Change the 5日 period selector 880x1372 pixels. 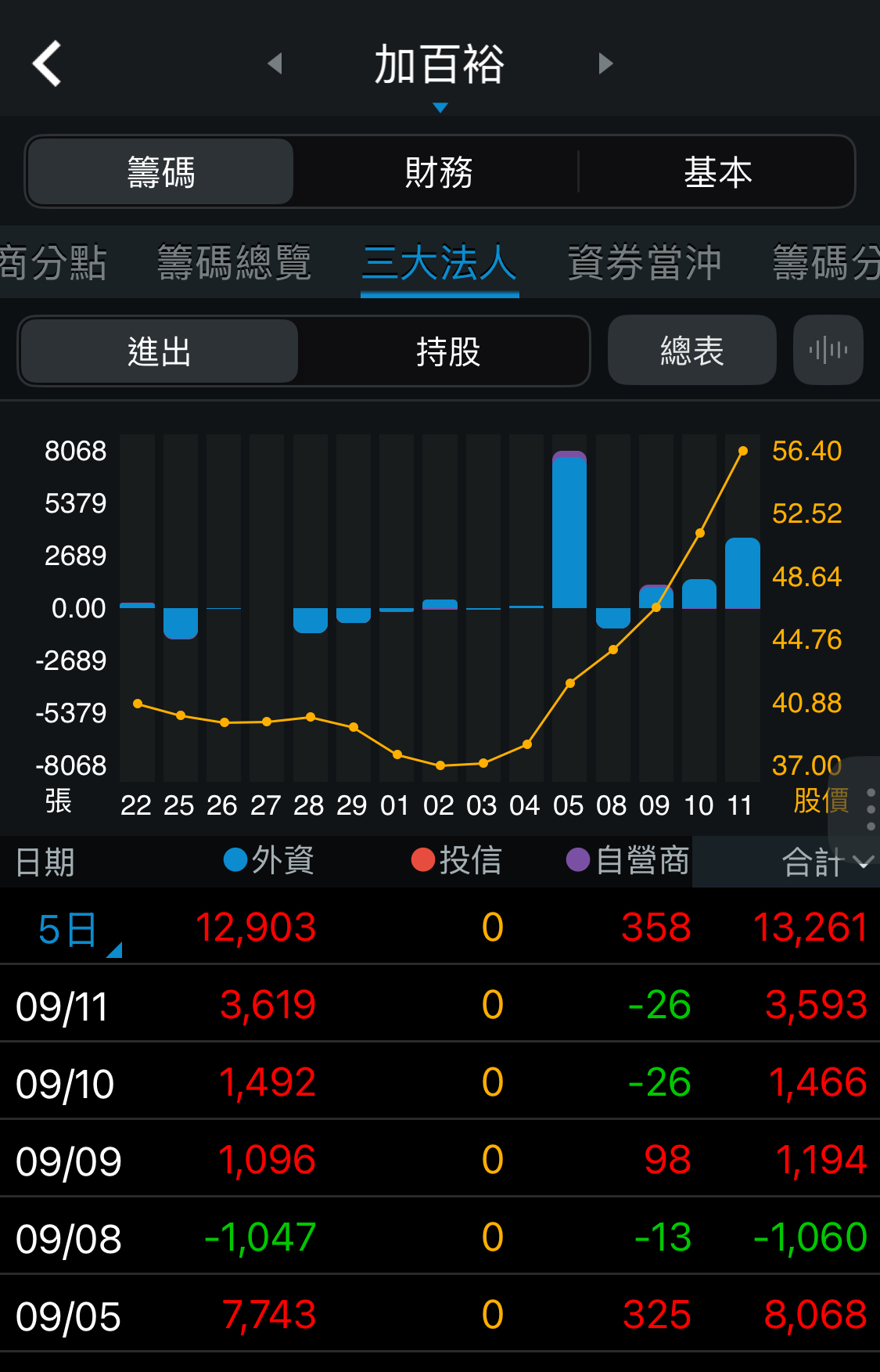[x=70, y=930]
